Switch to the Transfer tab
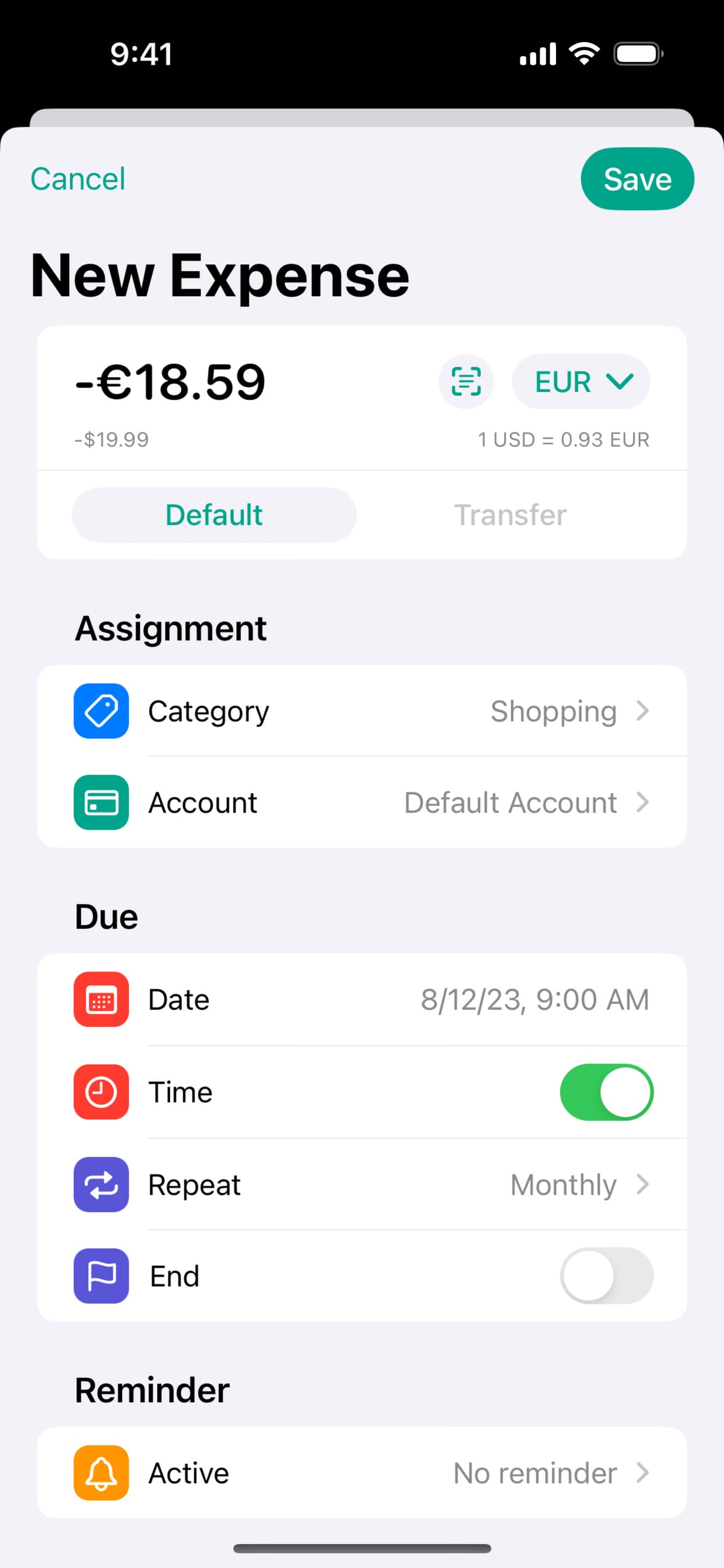724x1568 pixels. pos(511,514)
